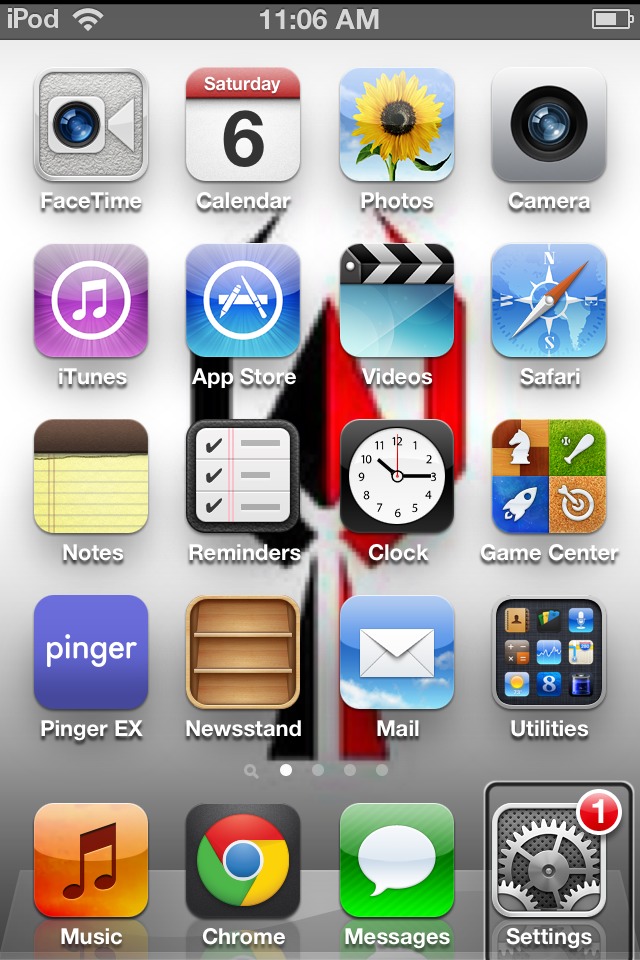Open Settings with the notification badge

(x=548, y=863)
